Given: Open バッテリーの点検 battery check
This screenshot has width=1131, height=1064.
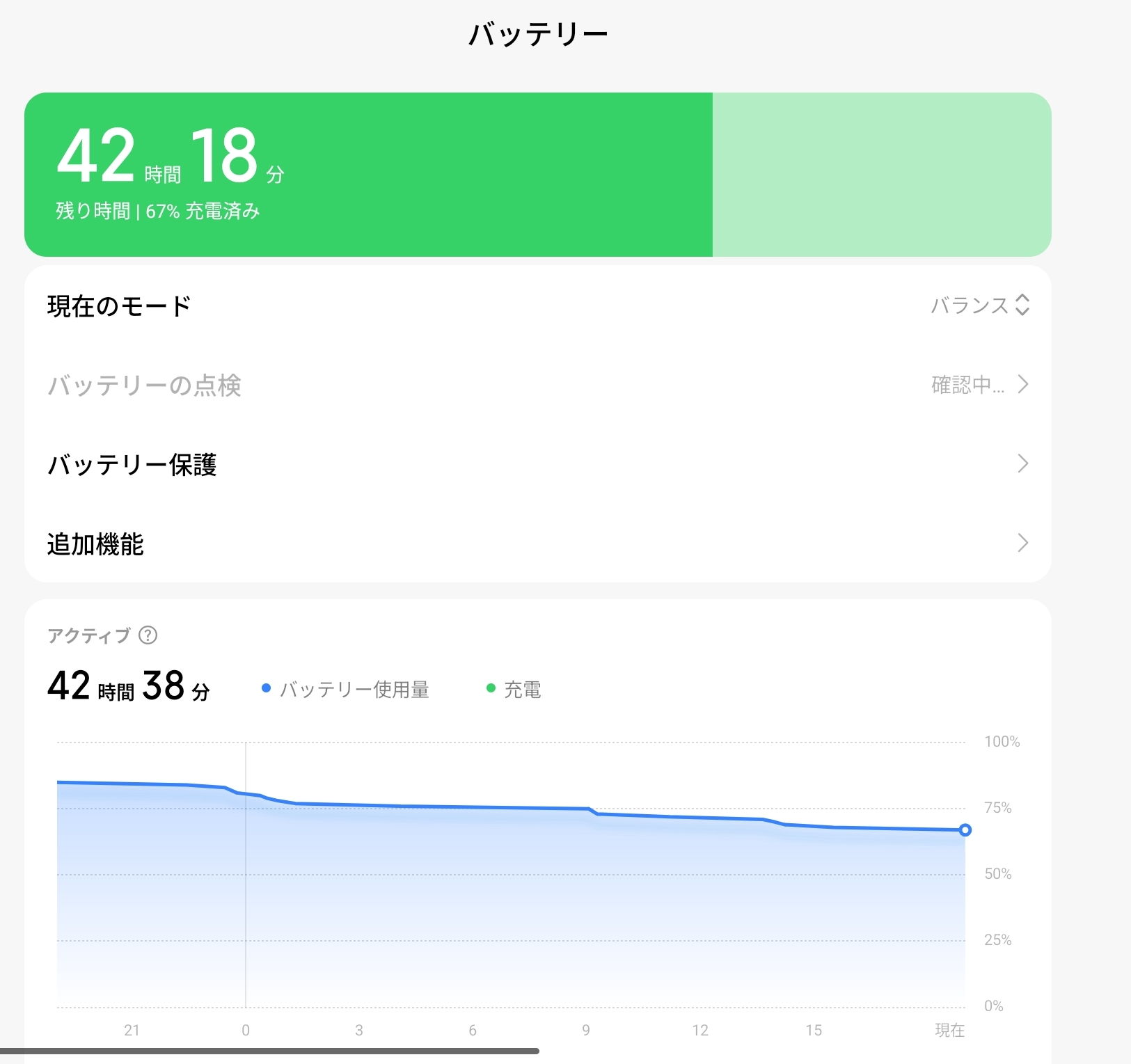Looking at the screenshot, I should (537, 385).
